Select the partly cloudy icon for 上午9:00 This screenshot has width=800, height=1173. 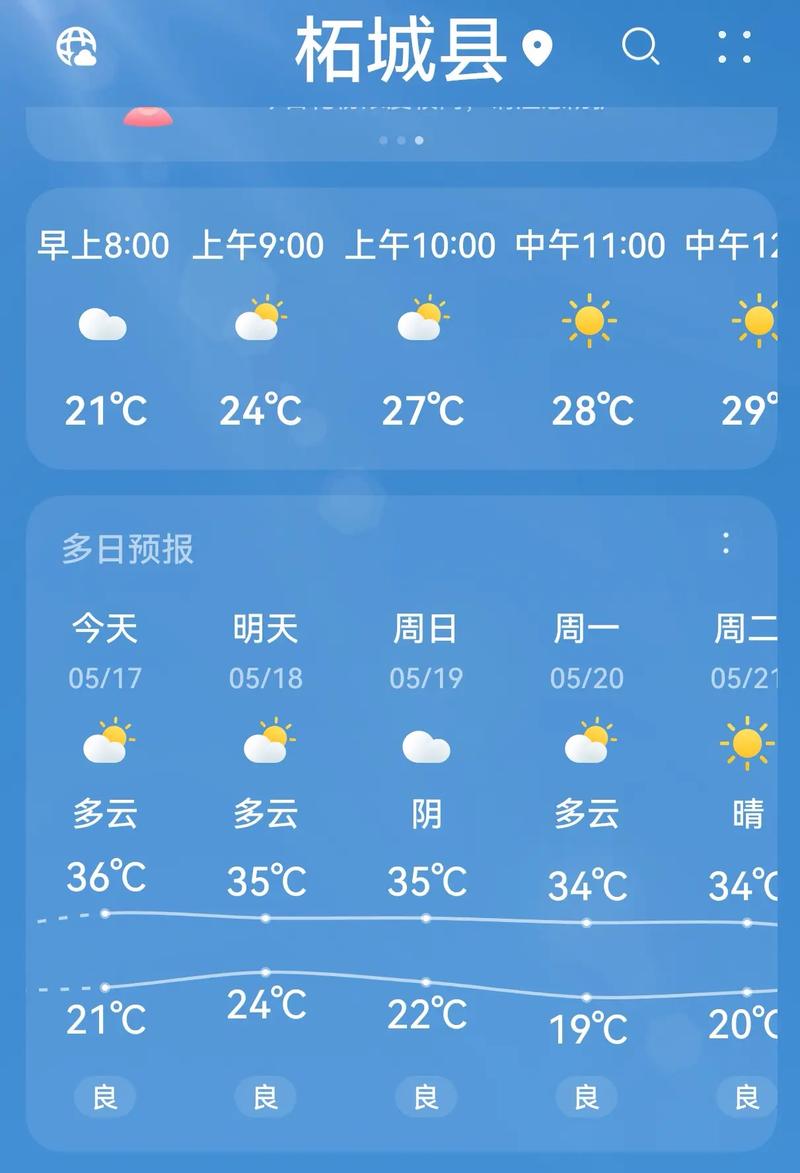260,316
